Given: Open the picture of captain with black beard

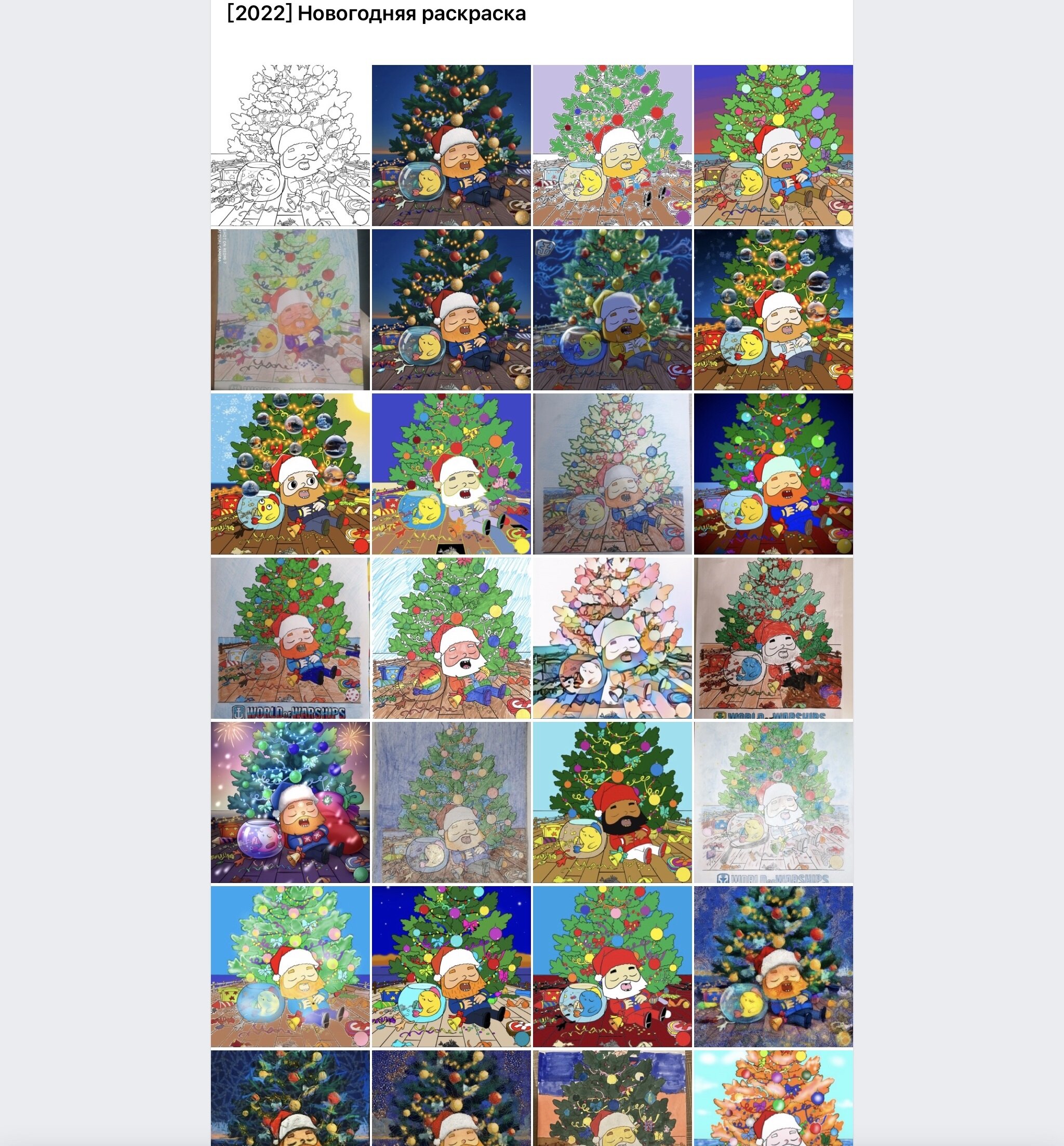Looking at the screenshot, I should pyautogui.click(x=612, y=802).
